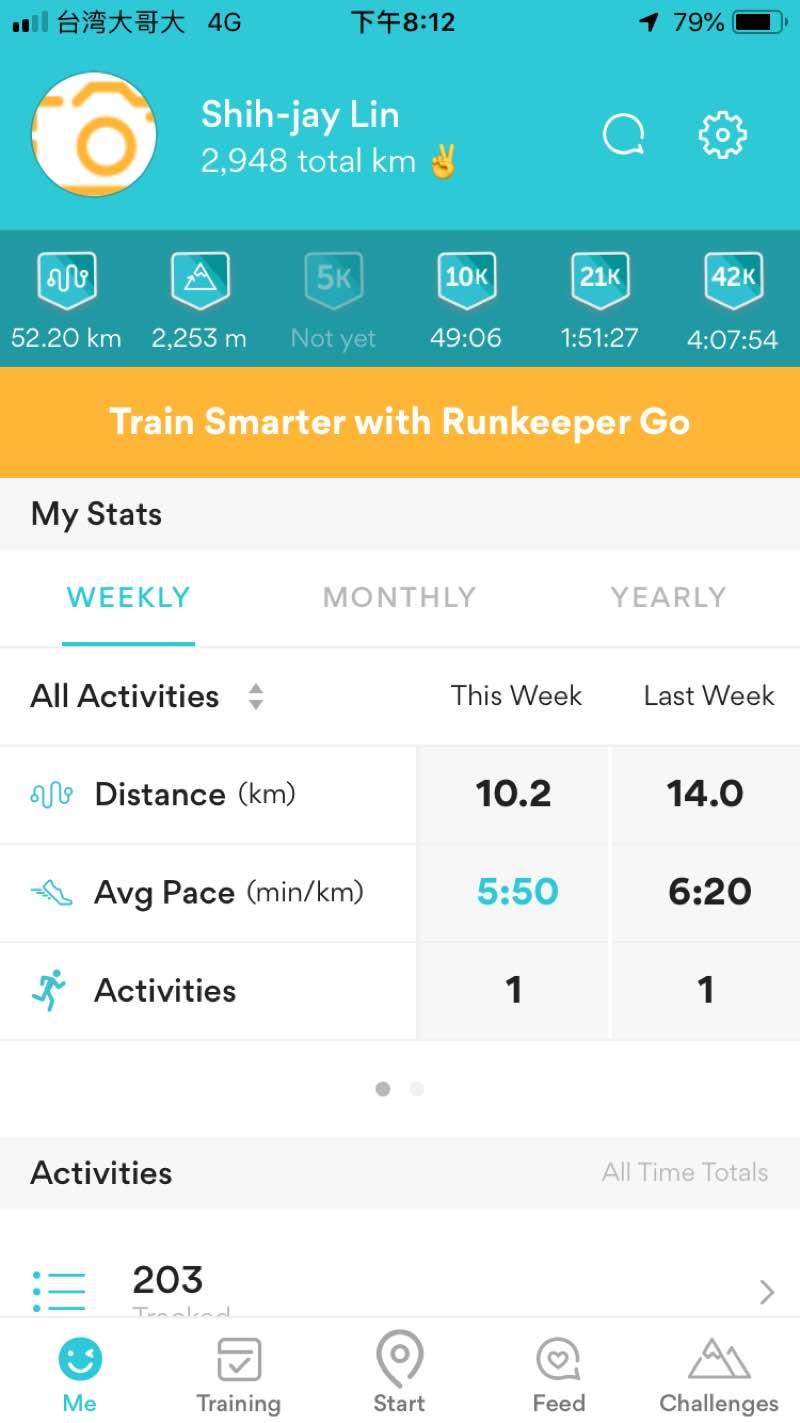
Task: Go to the Training tab
Action: pyautogui.click(x=239, y=1376)
